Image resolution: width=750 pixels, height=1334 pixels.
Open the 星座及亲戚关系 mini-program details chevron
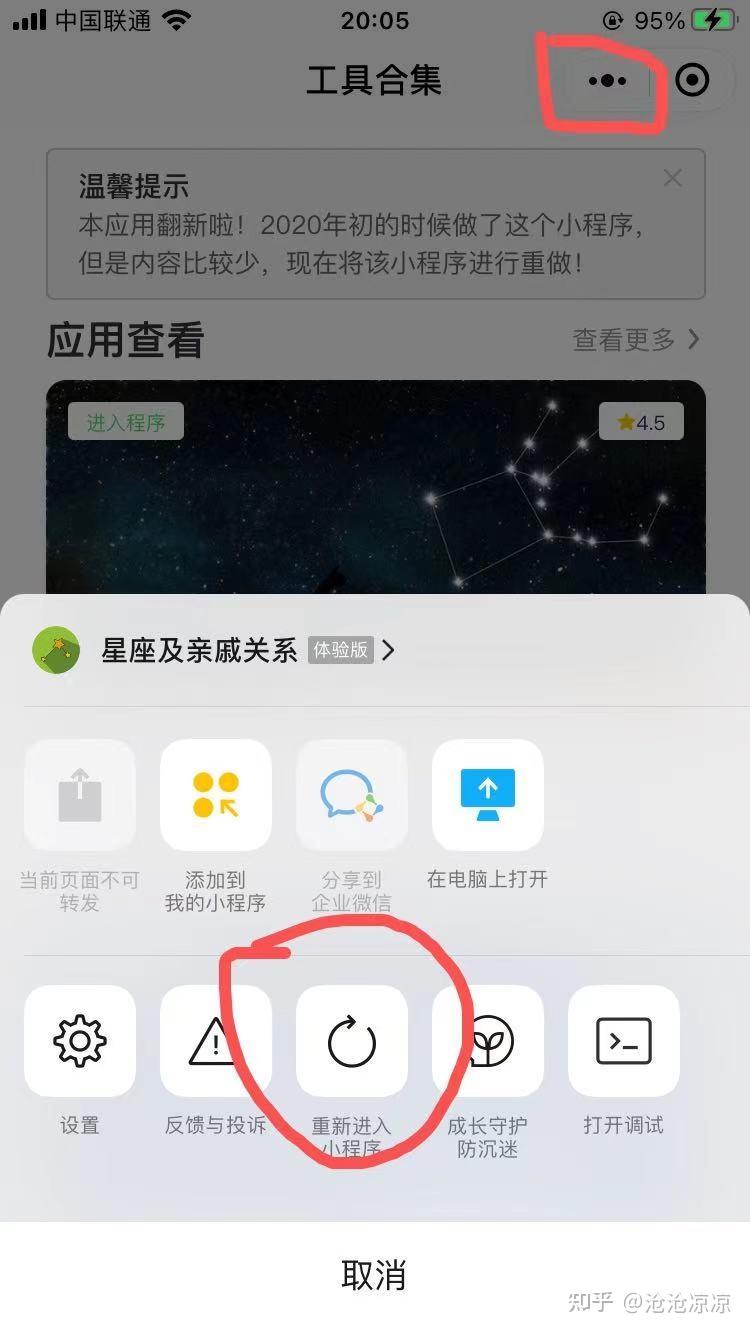pos(388,650)
